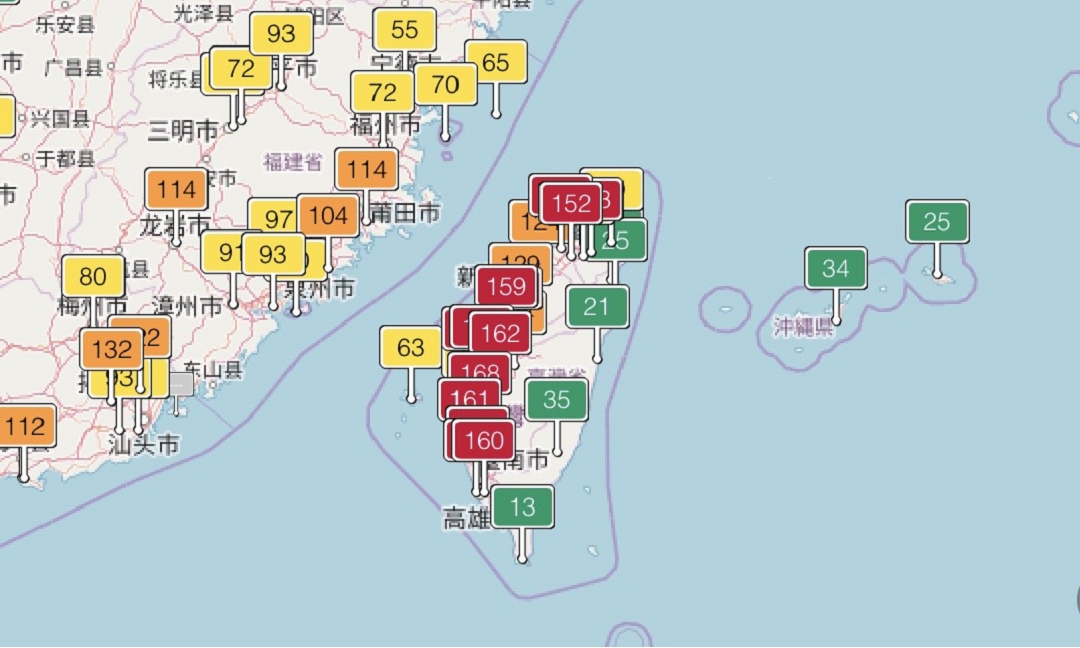
Task: Tap the red 162 marker
Action: click(501, 333)
